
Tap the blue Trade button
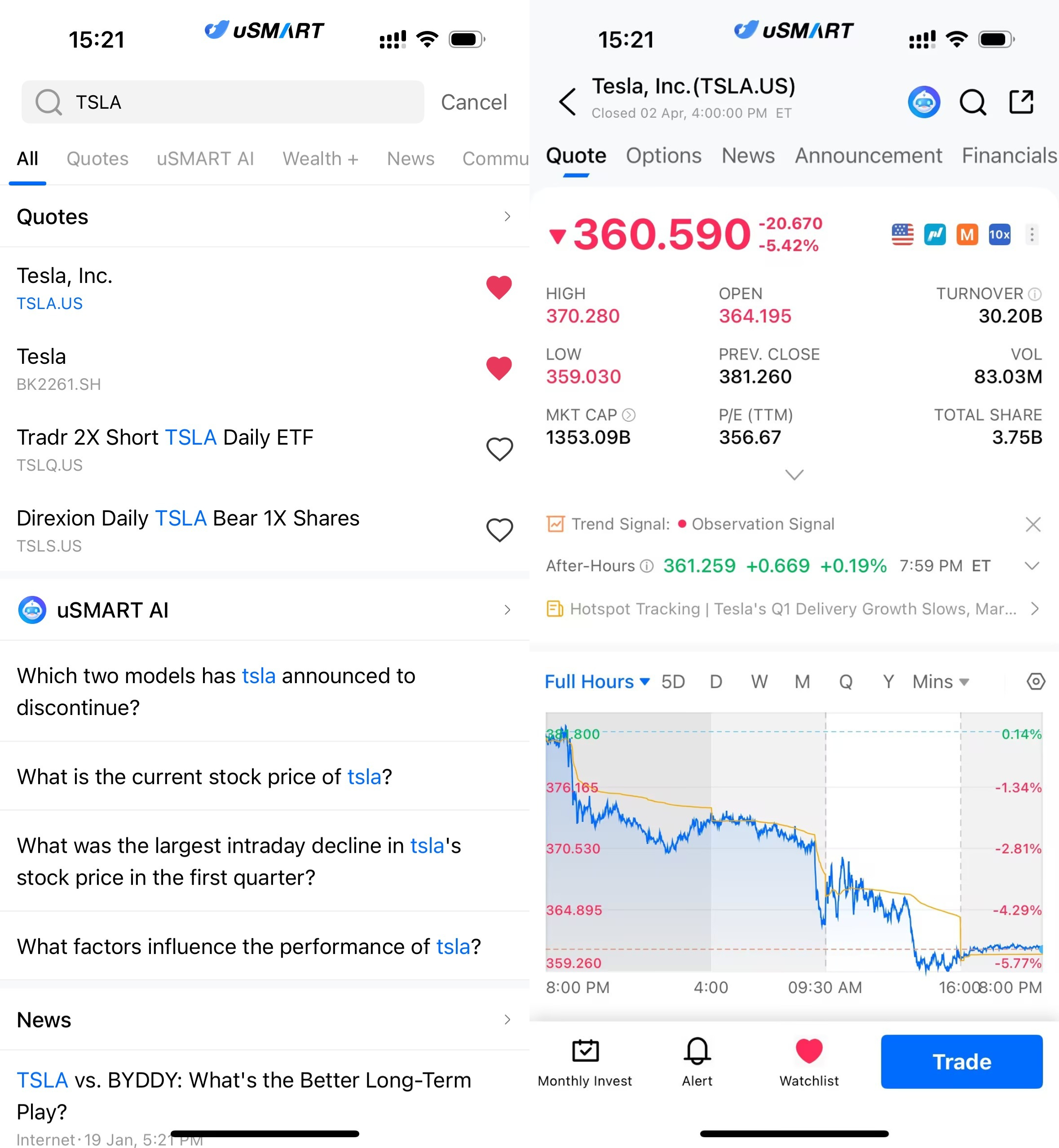(x=961, y=1061)
